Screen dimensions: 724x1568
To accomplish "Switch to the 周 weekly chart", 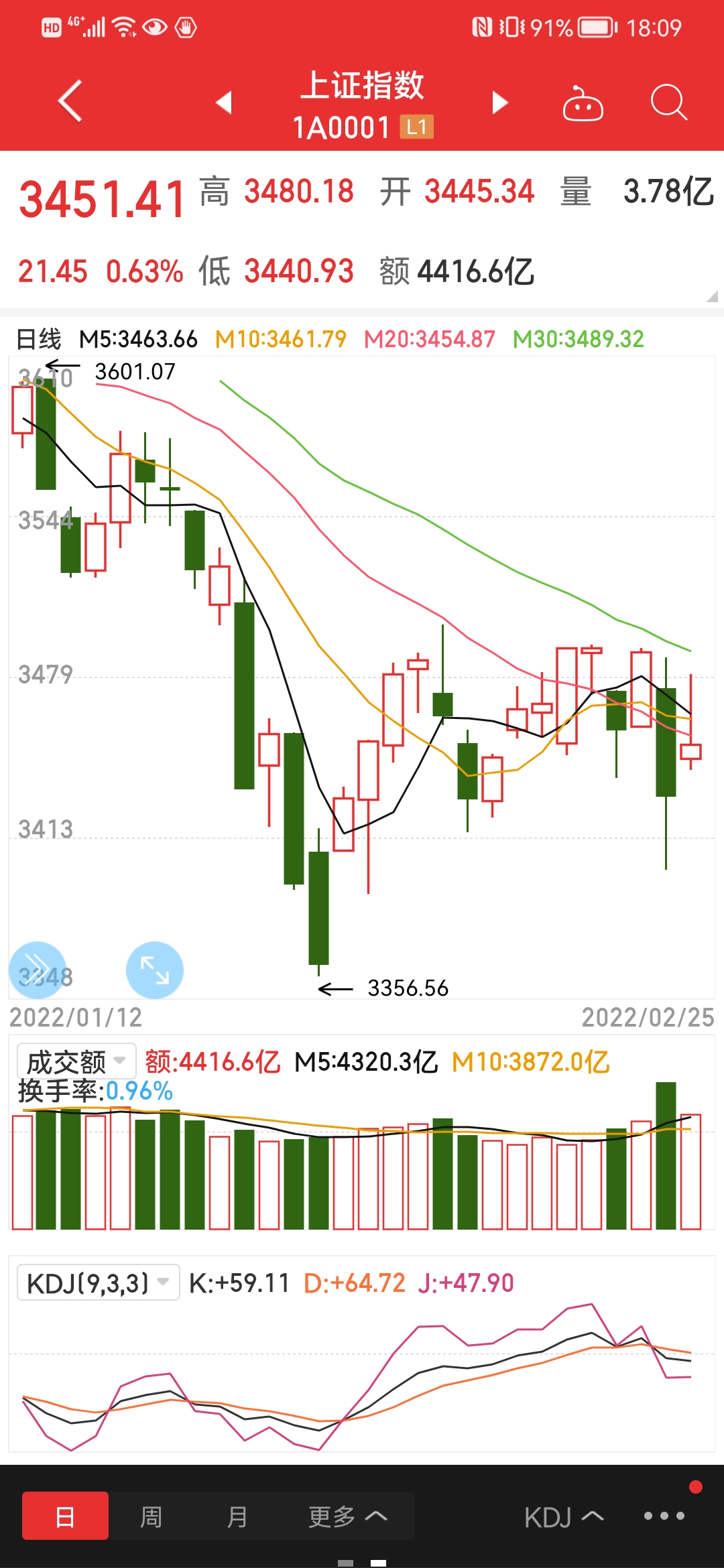I will (151, 1516).
